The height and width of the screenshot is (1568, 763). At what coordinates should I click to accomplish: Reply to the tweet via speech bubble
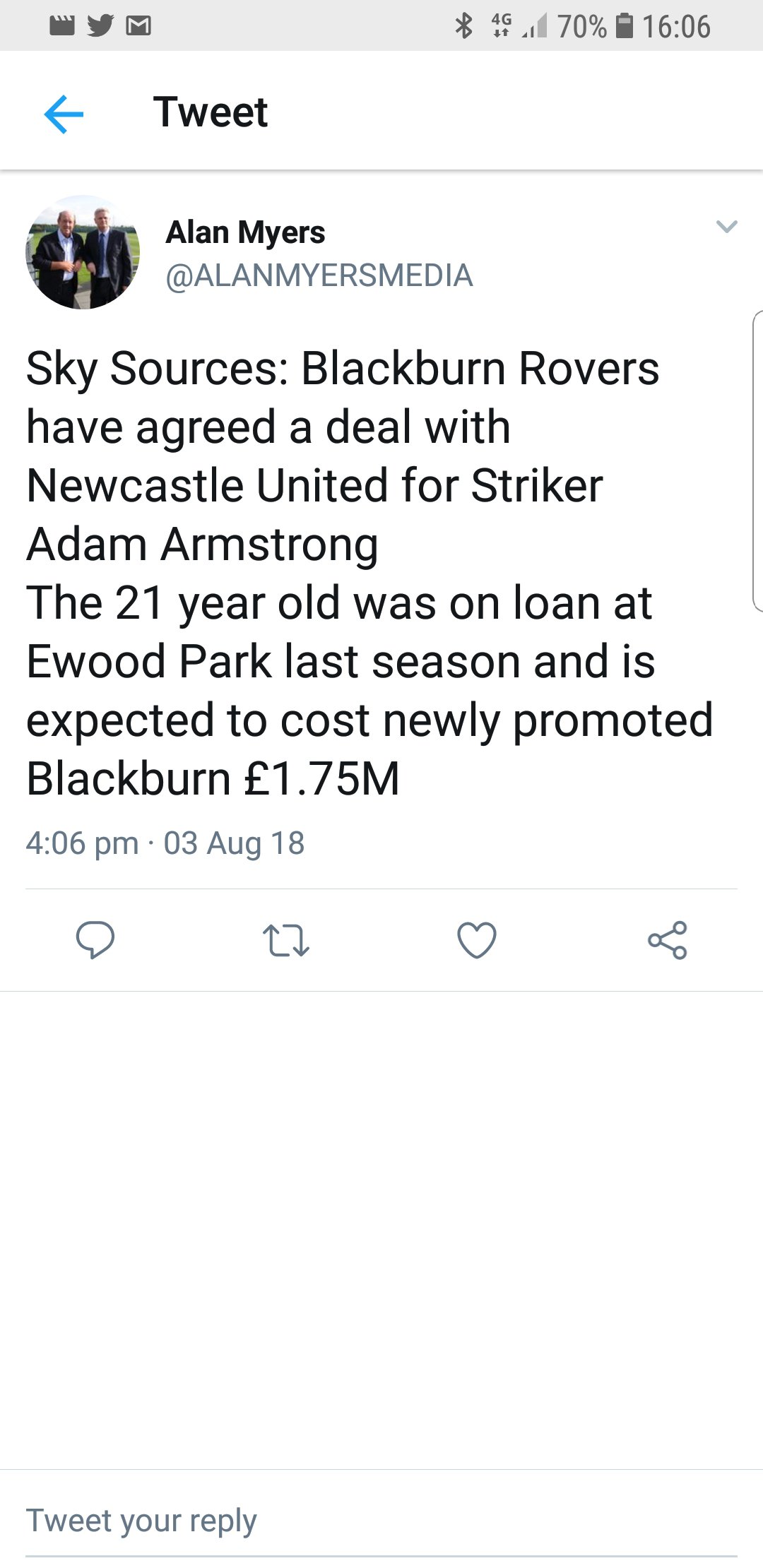95,940
